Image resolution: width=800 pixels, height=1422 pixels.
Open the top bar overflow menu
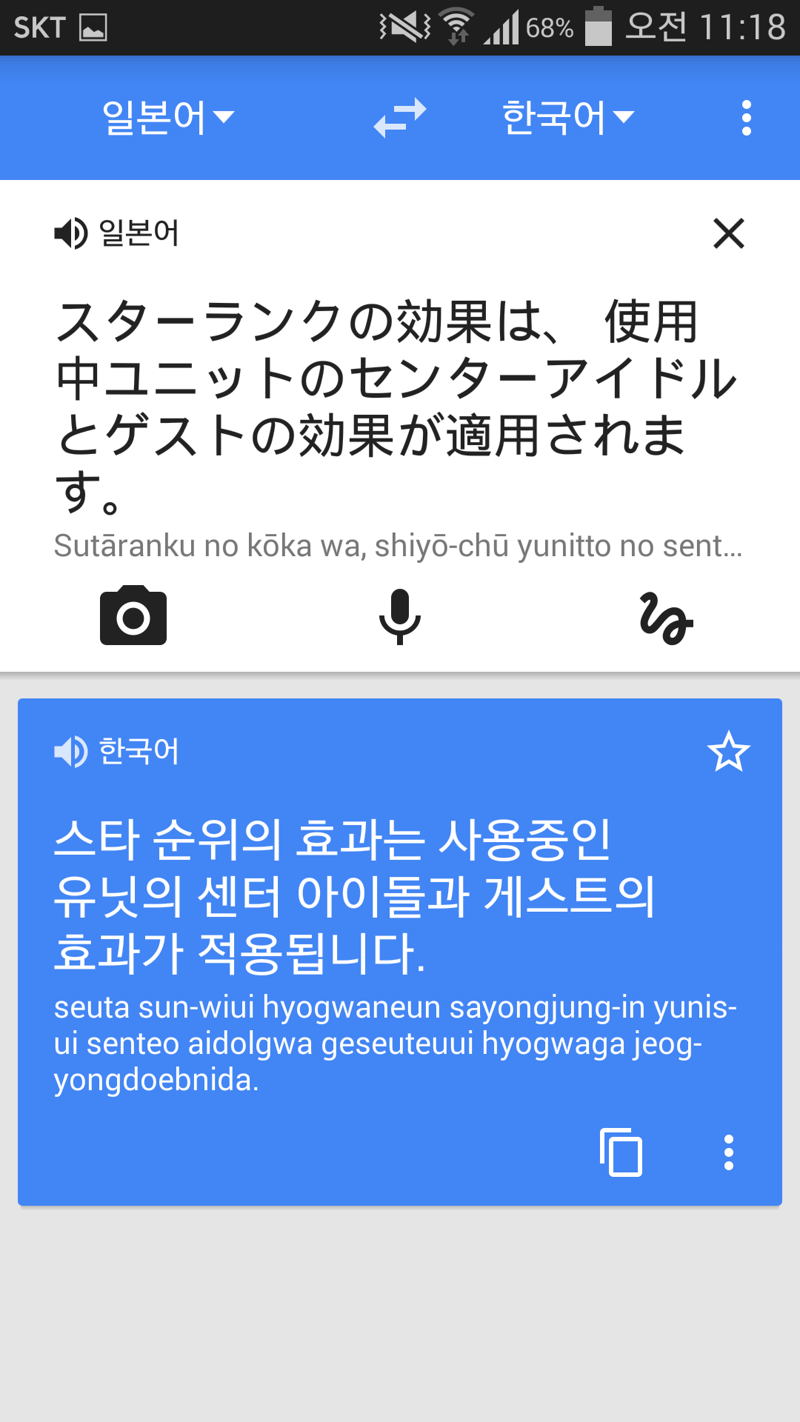(x=746, y=118)
